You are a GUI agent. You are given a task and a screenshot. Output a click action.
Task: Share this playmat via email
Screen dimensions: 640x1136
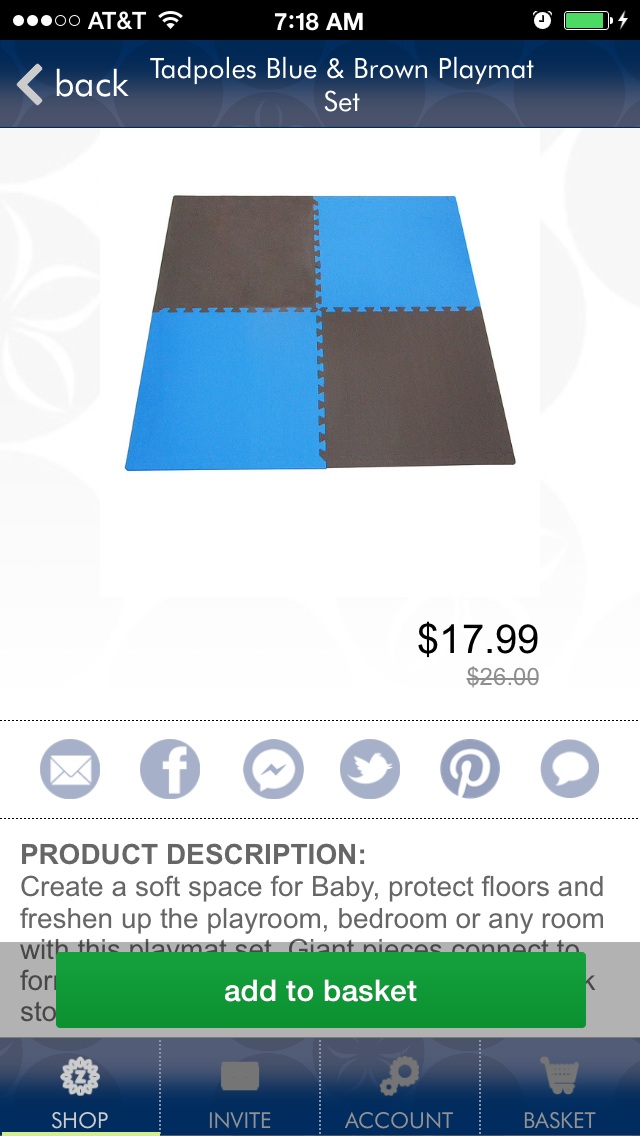pos(70,770)
